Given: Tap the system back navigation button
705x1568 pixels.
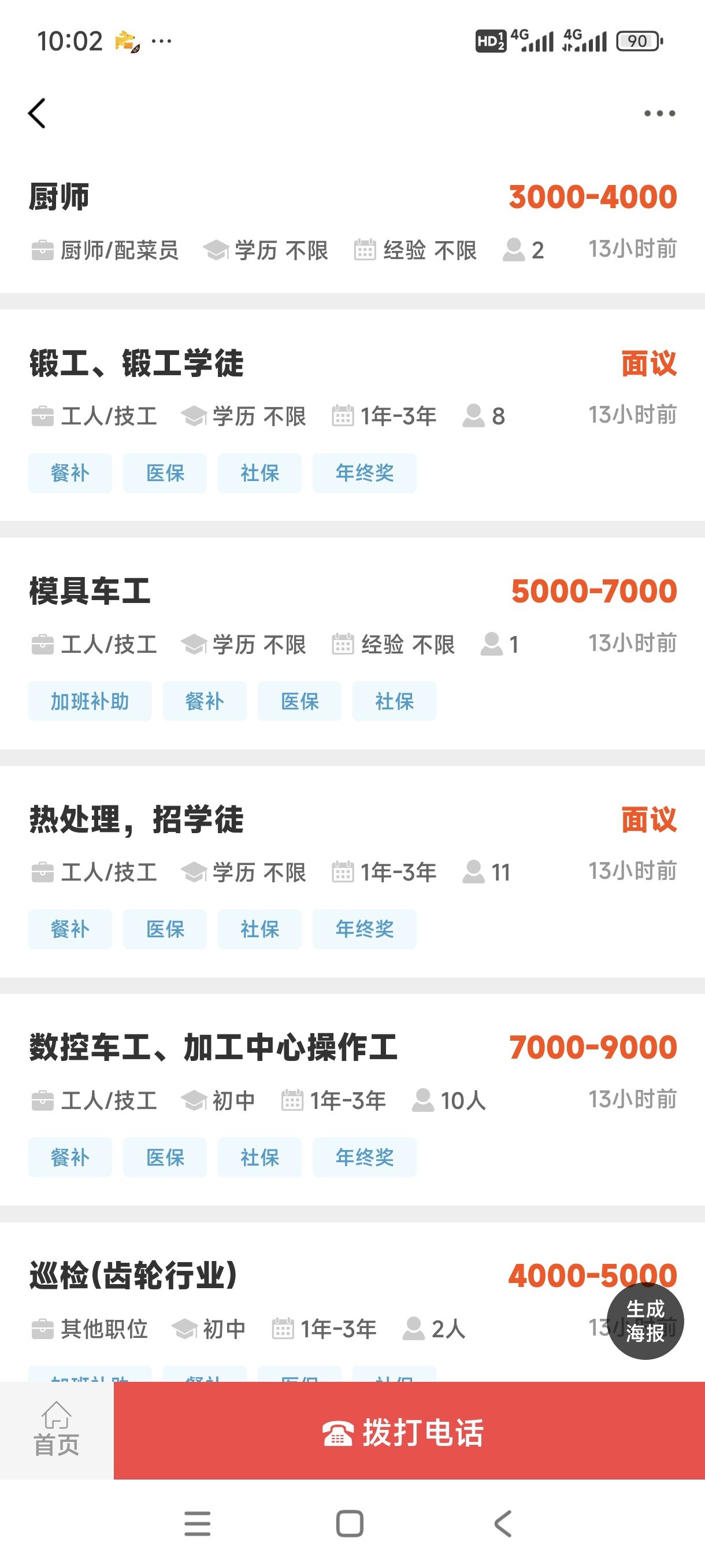Looking at the screenshot, I should tap(503, 1523).
